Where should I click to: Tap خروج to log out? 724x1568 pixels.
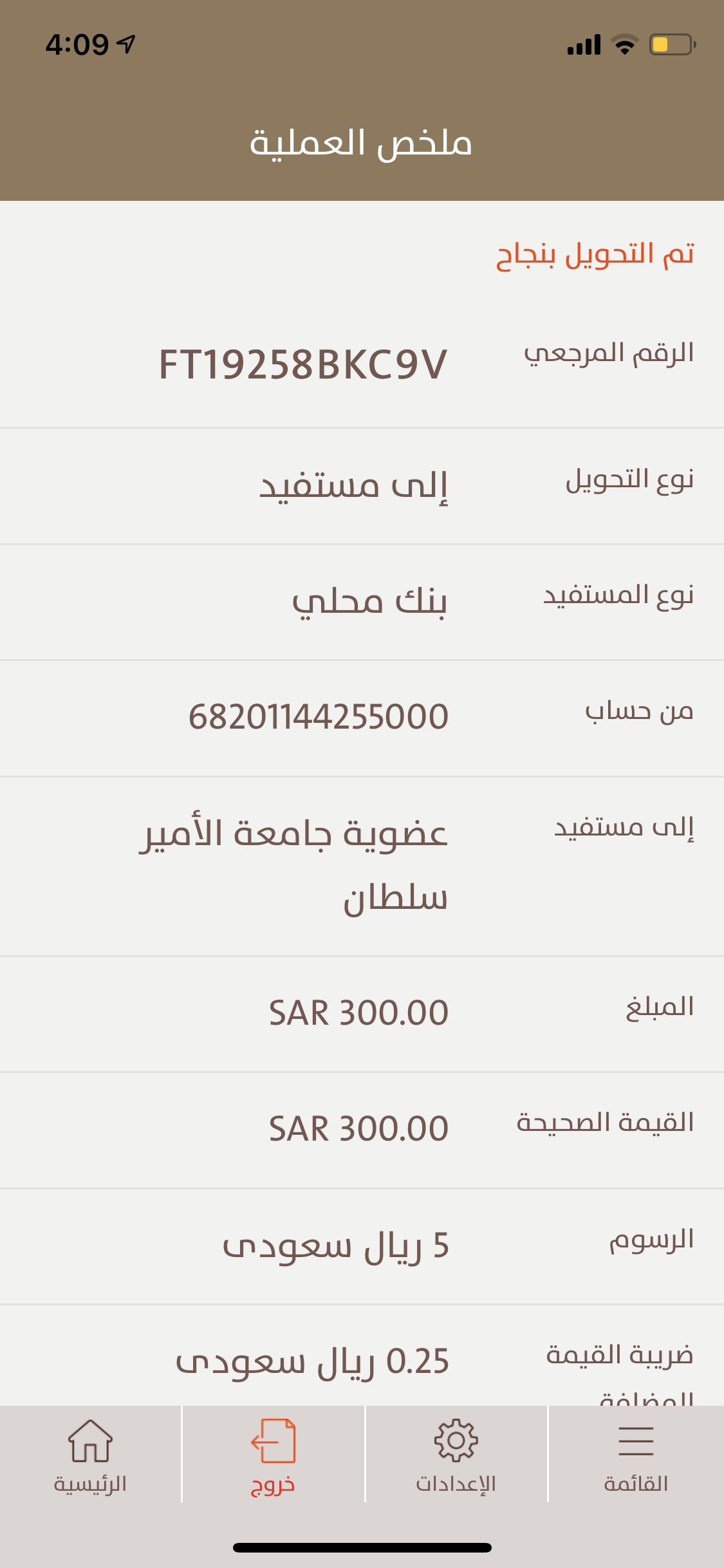pos(274,1455)
